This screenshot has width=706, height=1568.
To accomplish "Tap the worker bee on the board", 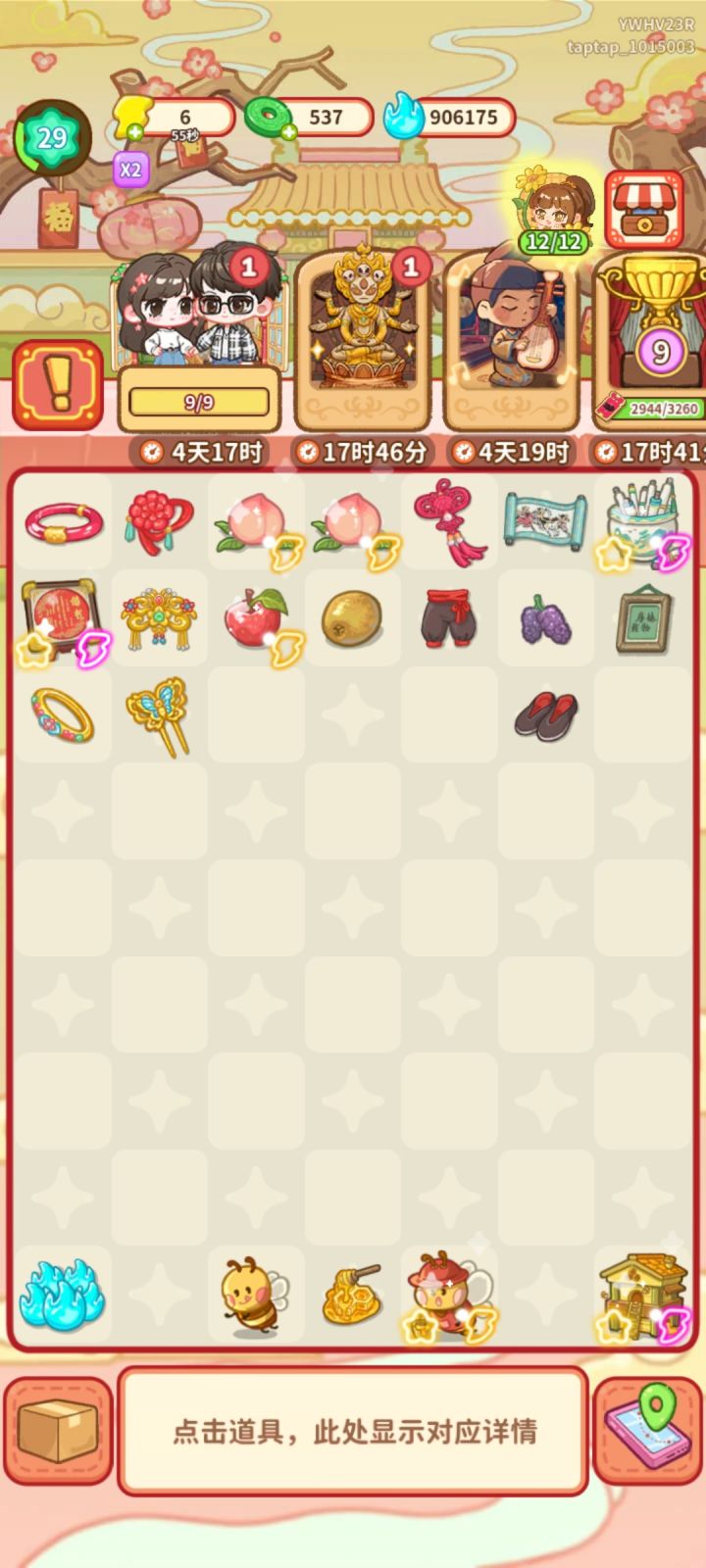I will pos(257,1294).
